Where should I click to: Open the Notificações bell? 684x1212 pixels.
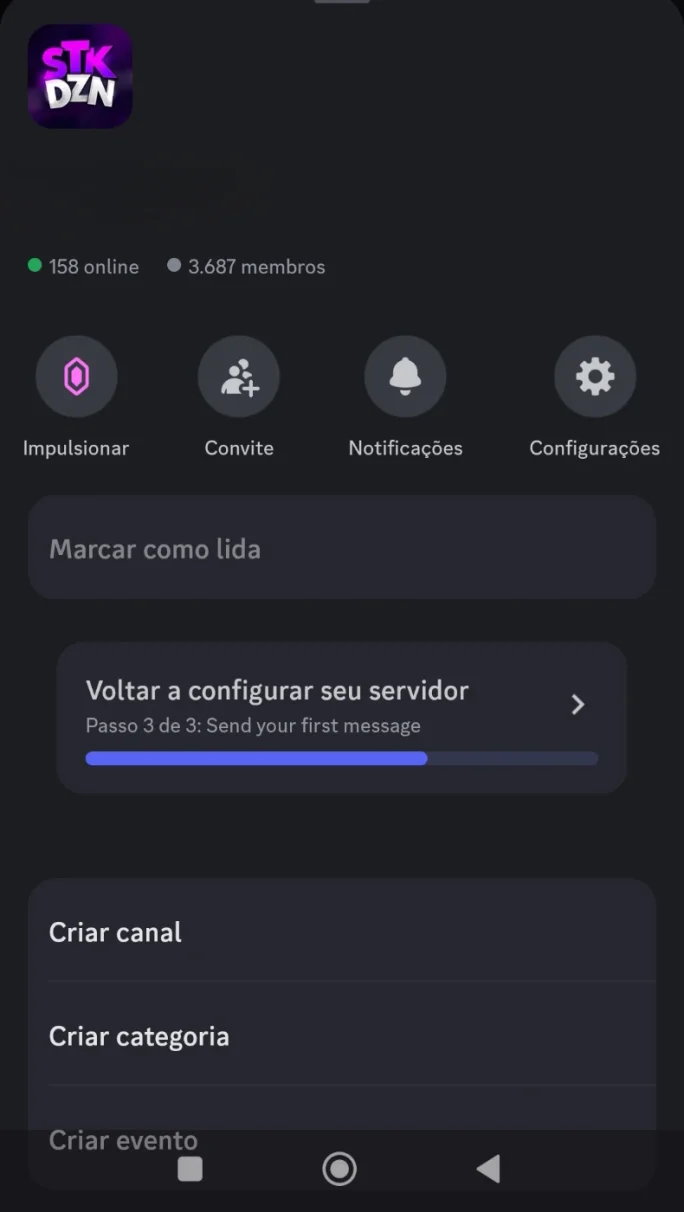tap(405, 377)
